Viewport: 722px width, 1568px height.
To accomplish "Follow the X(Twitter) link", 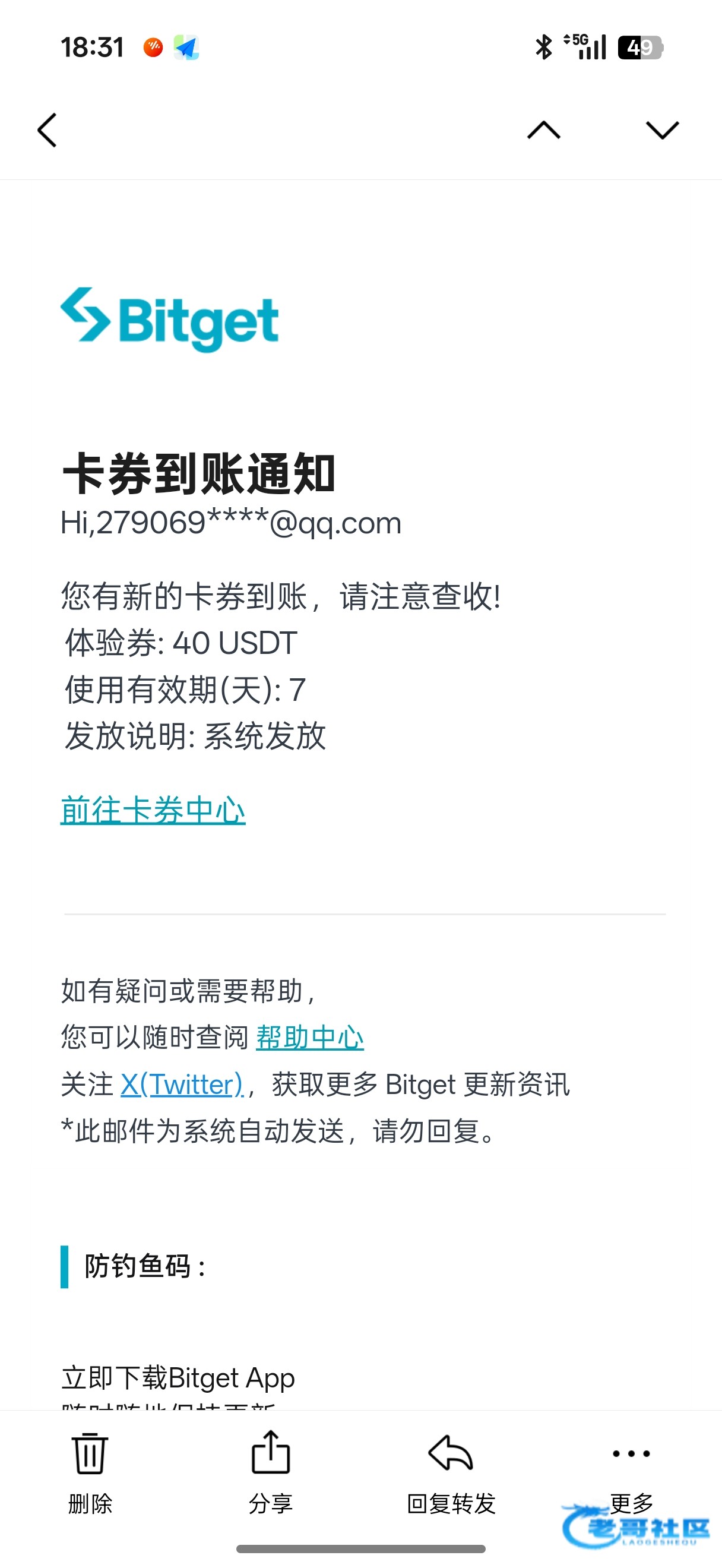I will [x=182, y=1085].
